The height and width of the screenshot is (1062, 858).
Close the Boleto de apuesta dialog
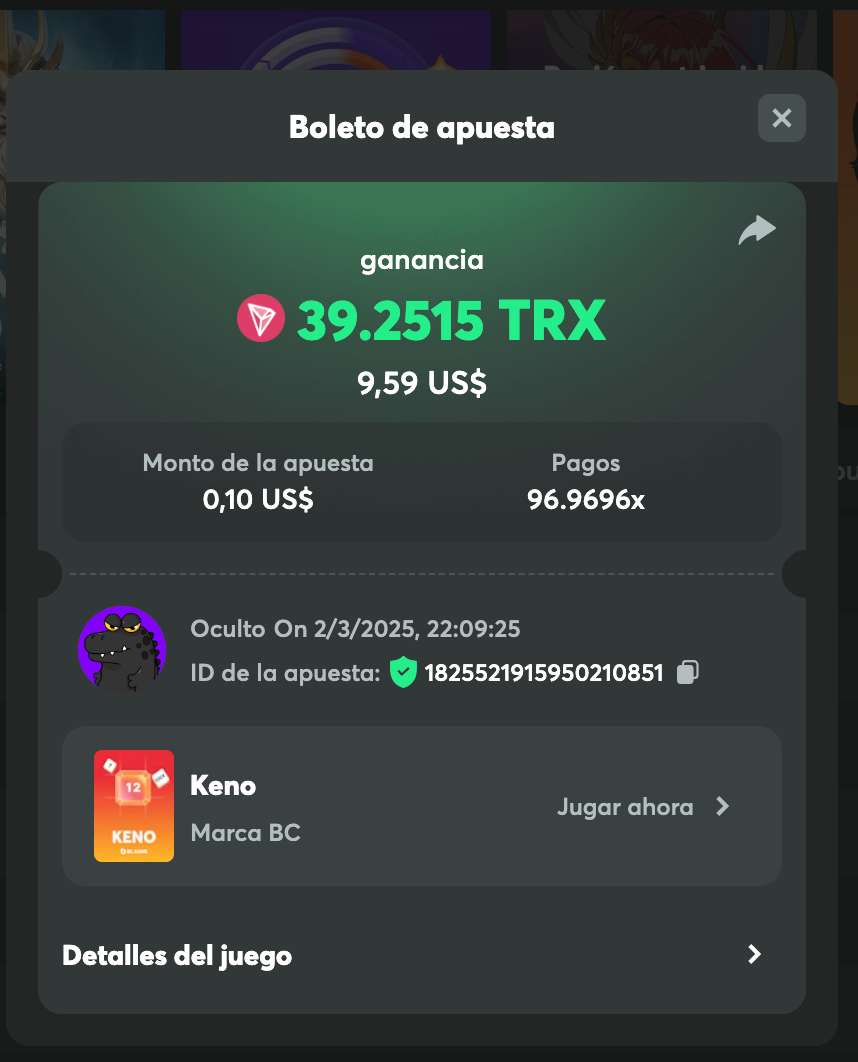[x=781, y=118]
